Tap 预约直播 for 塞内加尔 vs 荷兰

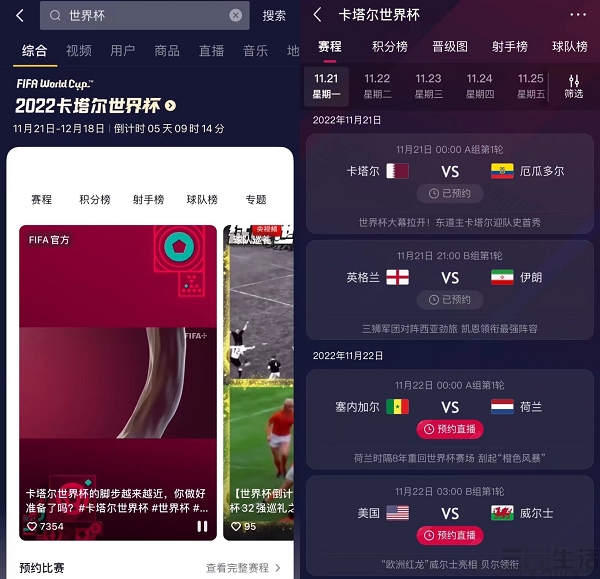[450, 429]
